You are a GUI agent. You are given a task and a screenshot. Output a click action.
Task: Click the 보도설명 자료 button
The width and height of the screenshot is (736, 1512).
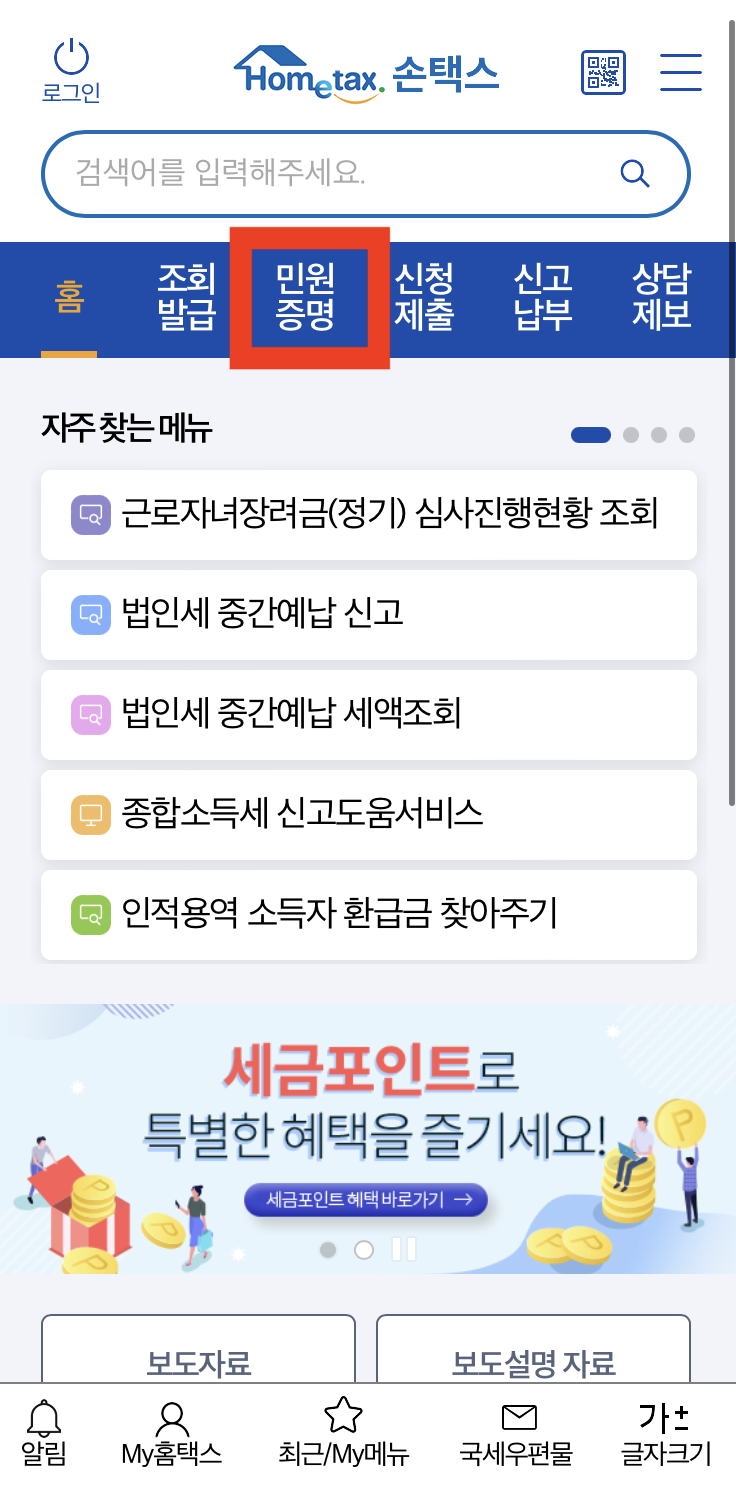pos(533,1351)
